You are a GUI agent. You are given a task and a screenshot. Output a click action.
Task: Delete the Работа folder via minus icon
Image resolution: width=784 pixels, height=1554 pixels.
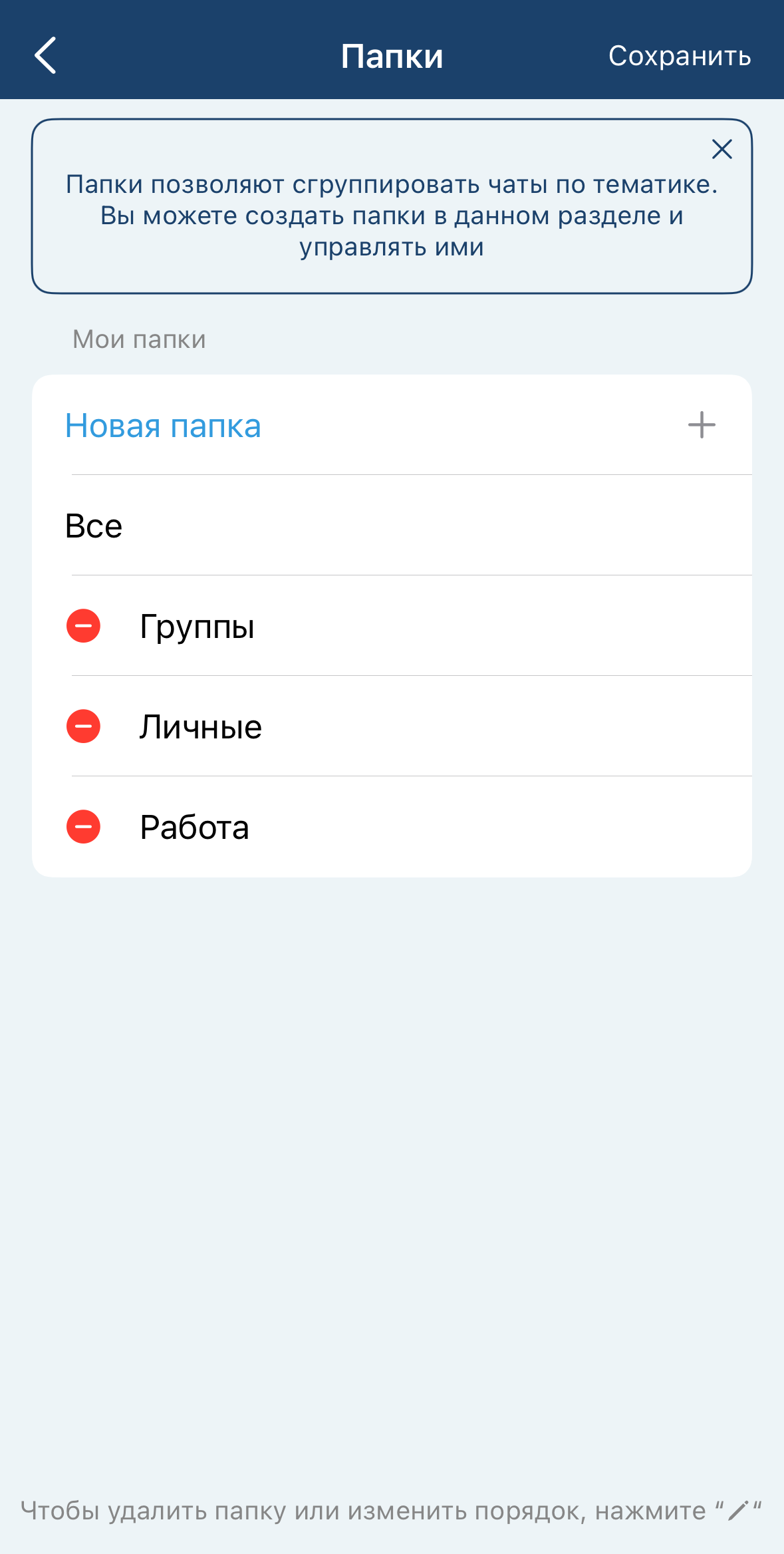[83, 827]
